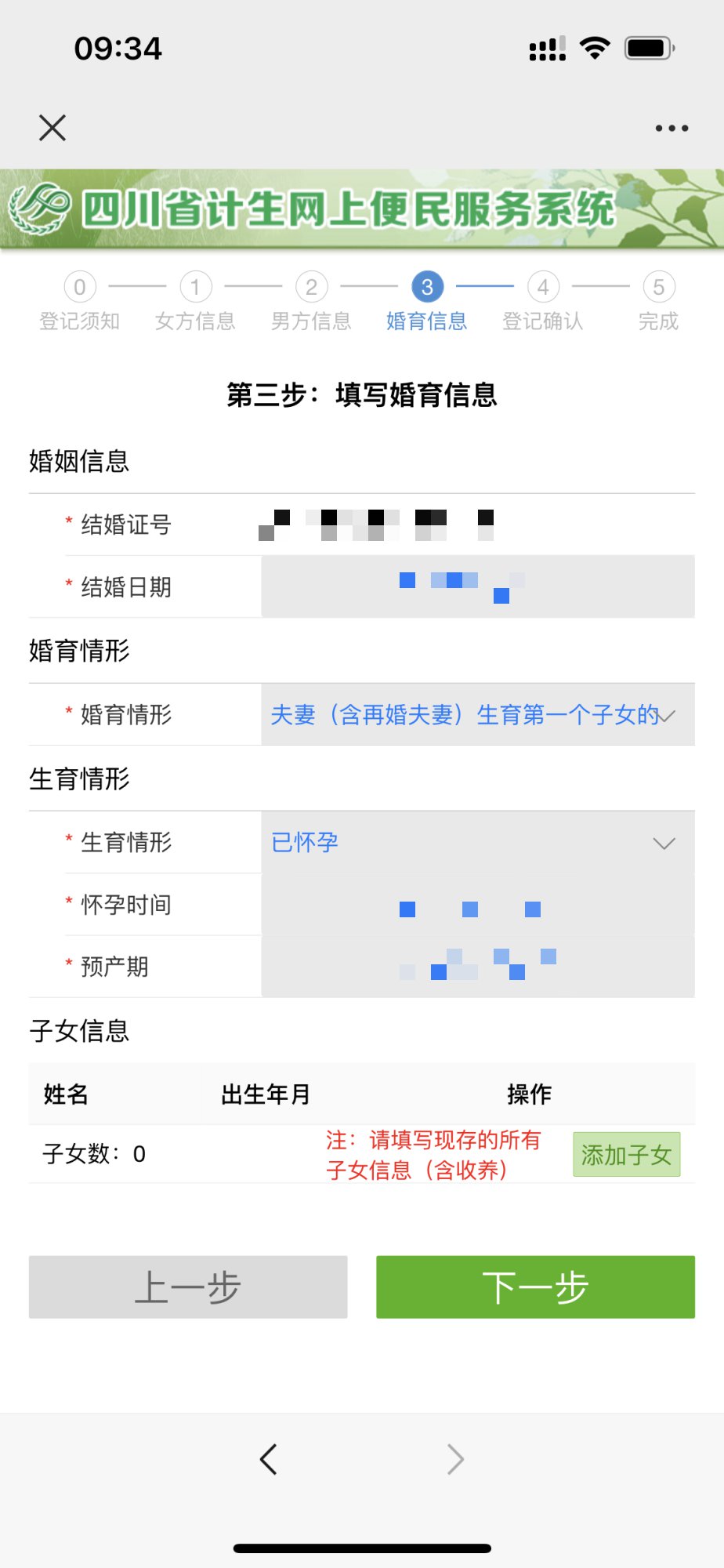Choose the 怀孕时间 date
The image size is (724, 1568).
point(476,905)
